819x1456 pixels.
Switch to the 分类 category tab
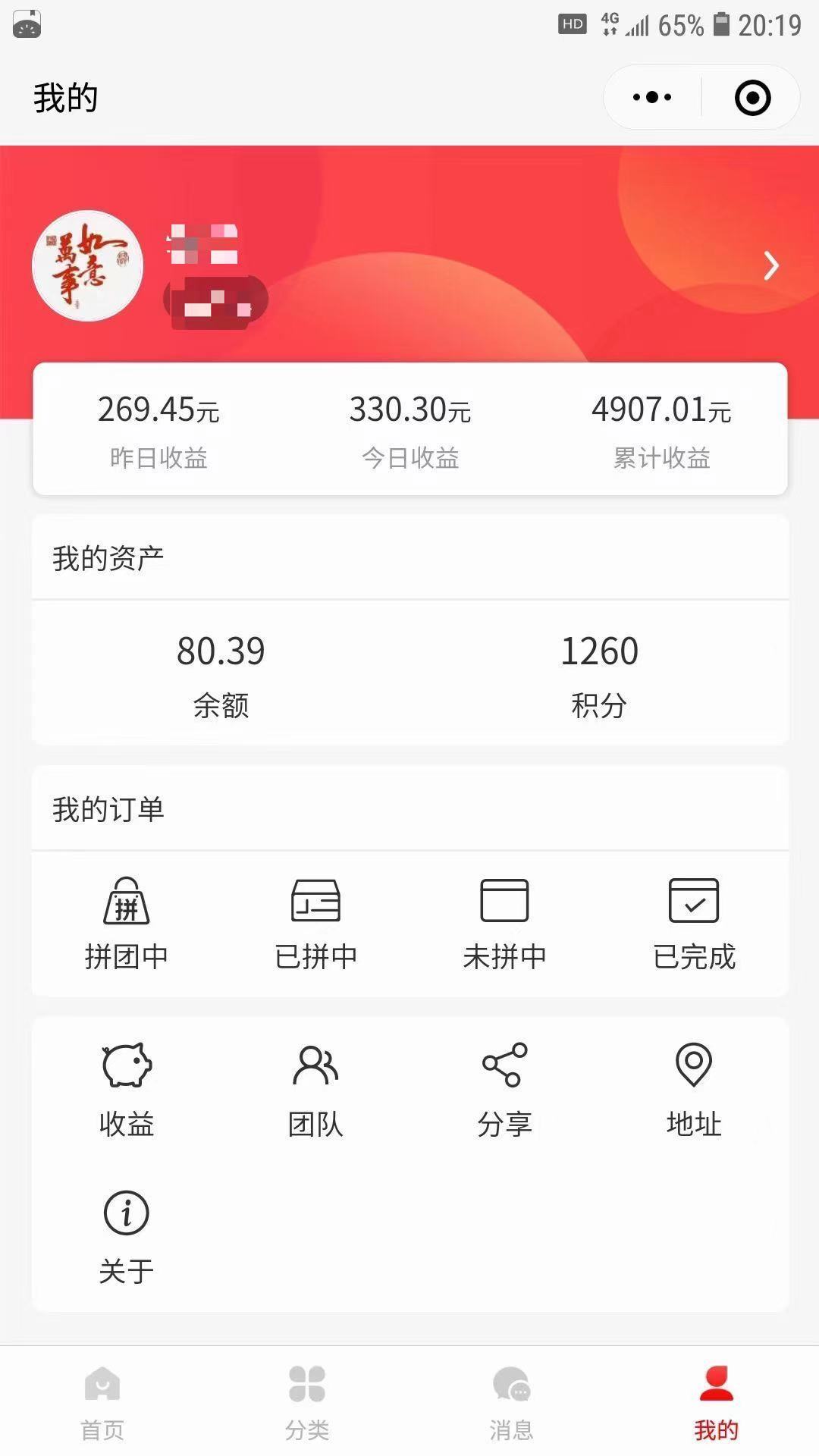[x=307, y=1401]
